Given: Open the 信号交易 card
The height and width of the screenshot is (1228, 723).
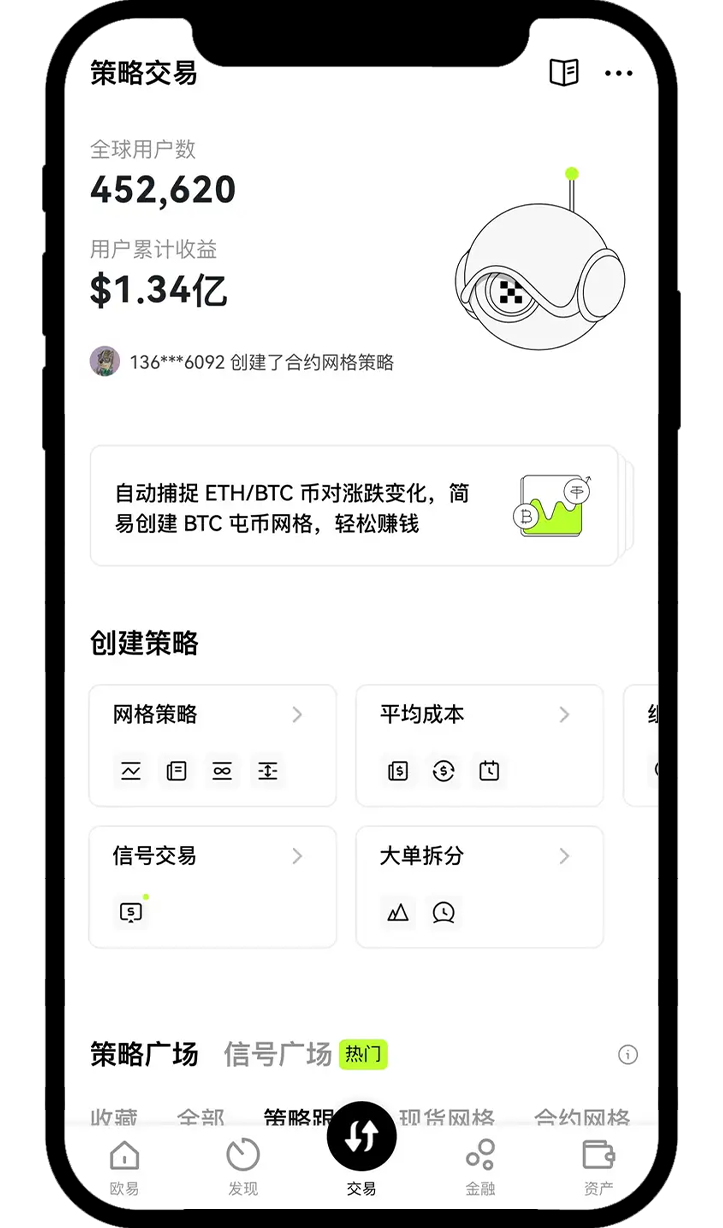Looking at the screenshot, I should [x=212, y=886].
